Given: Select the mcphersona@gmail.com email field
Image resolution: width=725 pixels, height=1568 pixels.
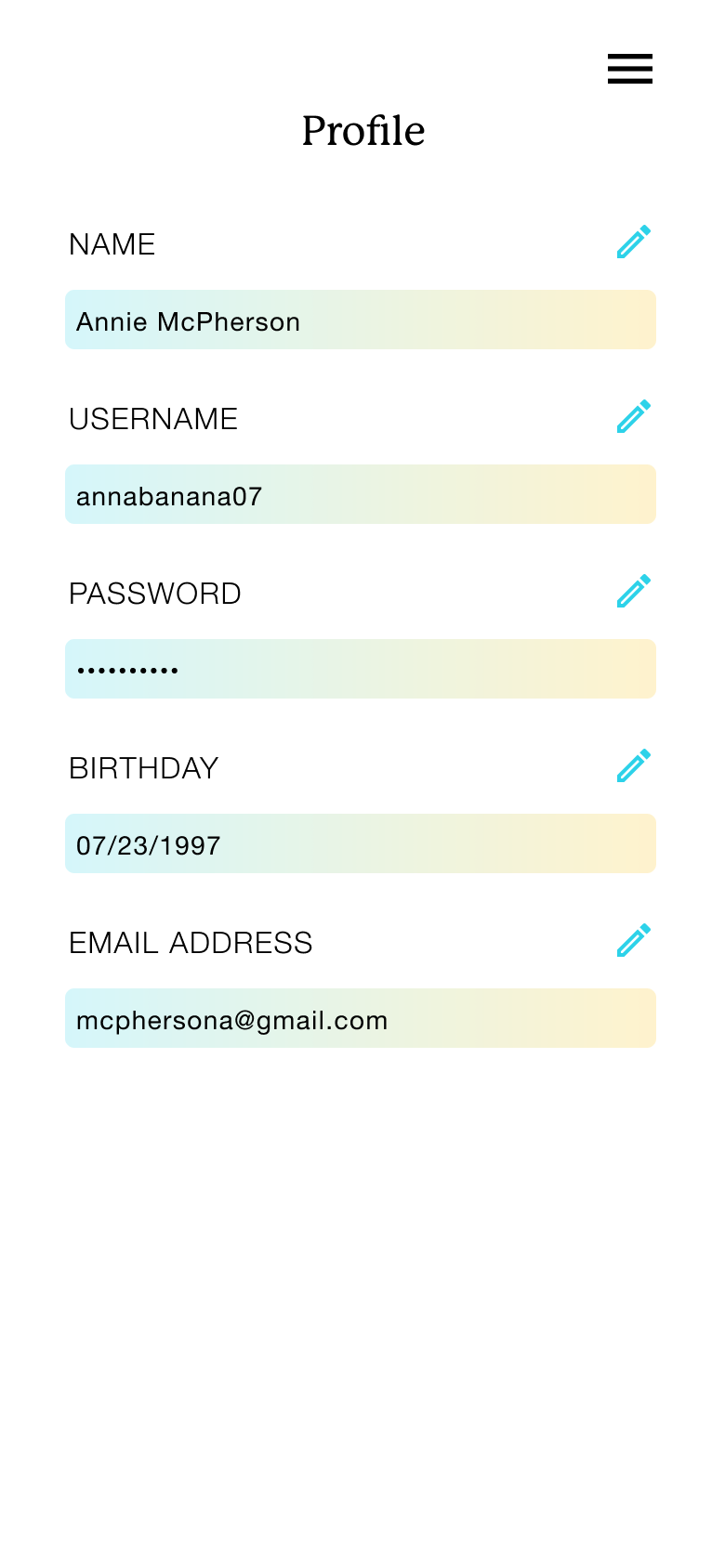Looking at the screenshot, I should click(x=361, y=1018).
